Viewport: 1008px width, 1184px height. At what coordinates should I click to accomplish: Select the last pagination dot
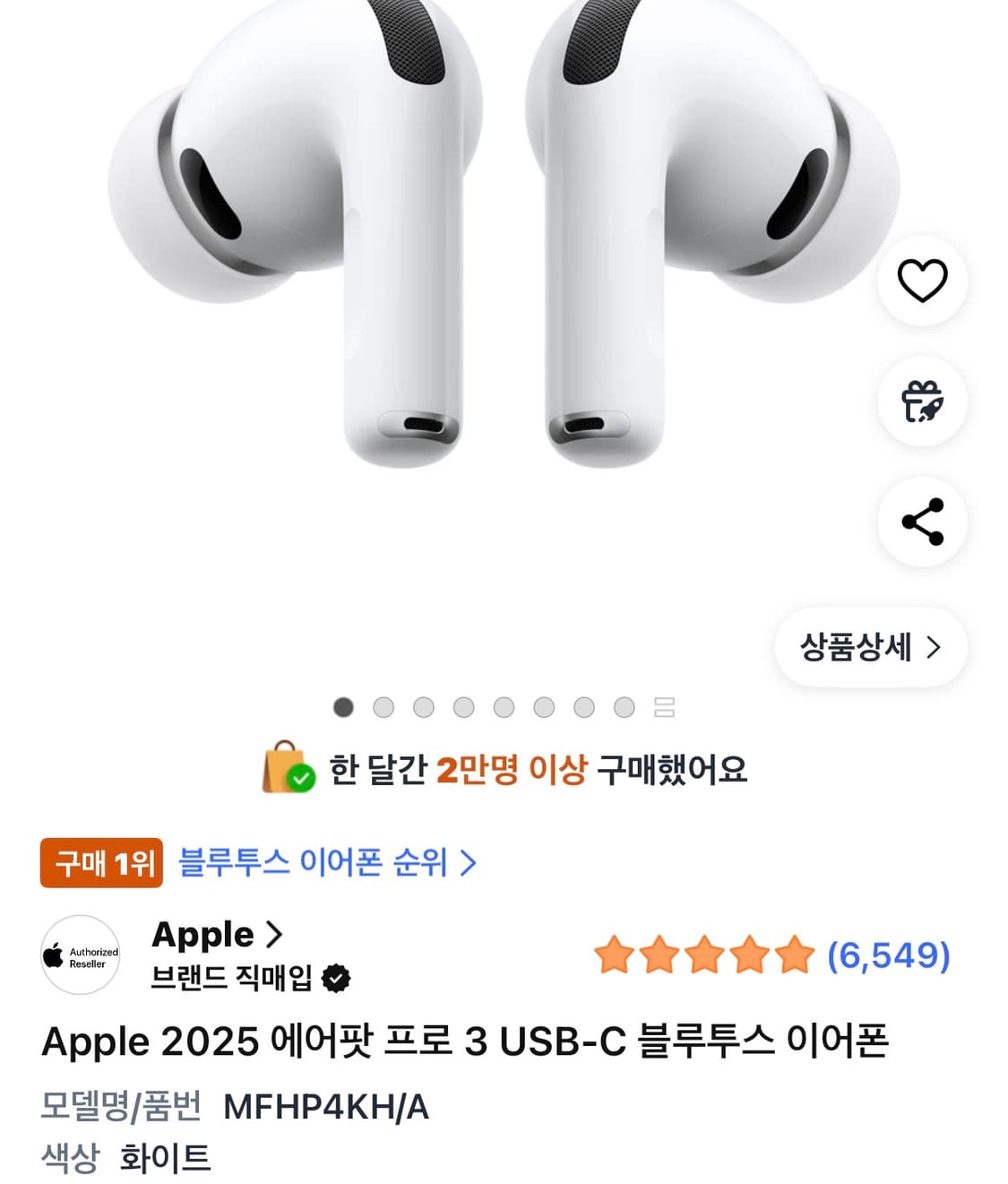coord(624,707)
